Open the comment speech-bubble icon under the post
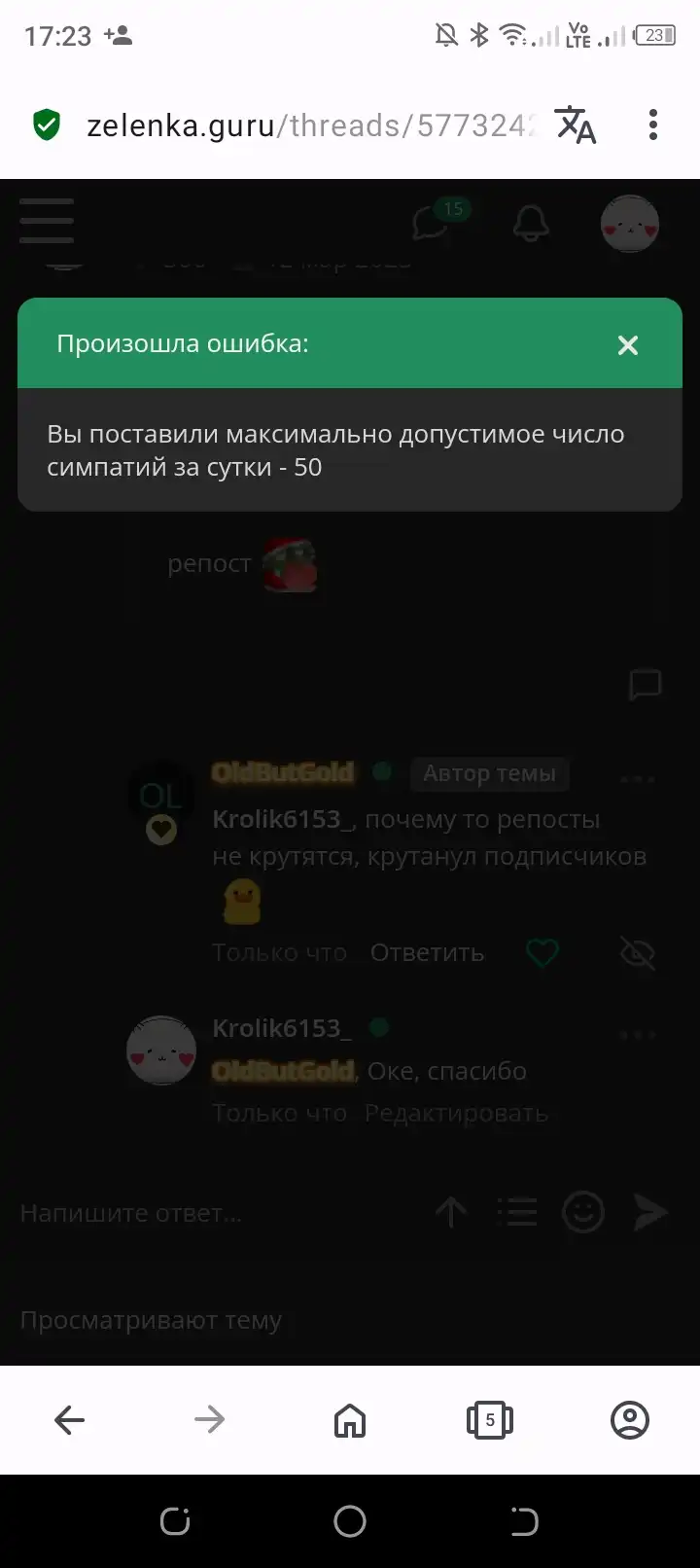This screenshot has height=1568, width=700. 646,685
